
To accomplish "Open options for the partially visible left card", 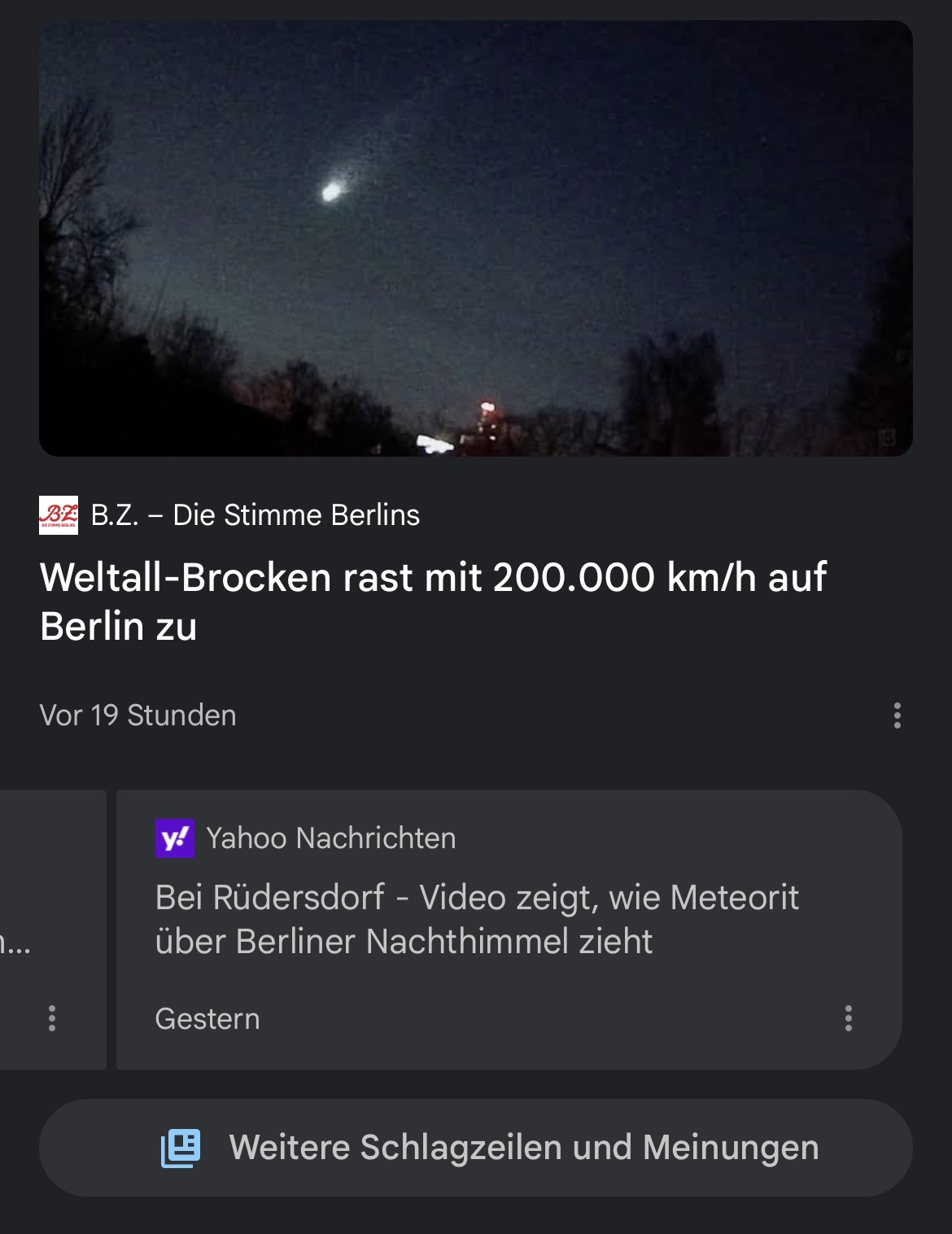I will point(52,1018).
